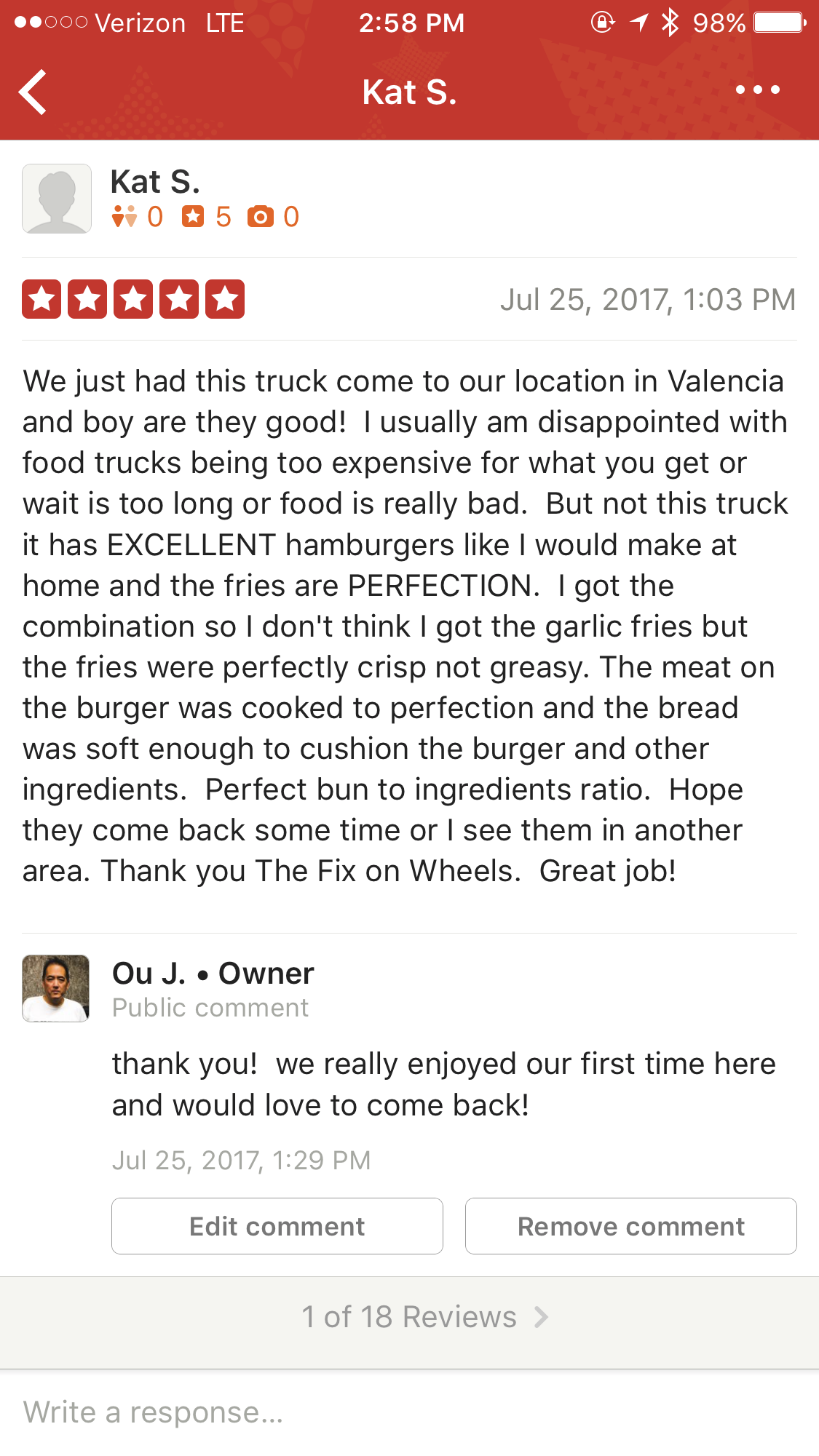Go to next review via 1 of 18 Reviews

(x=424, y=1317)
